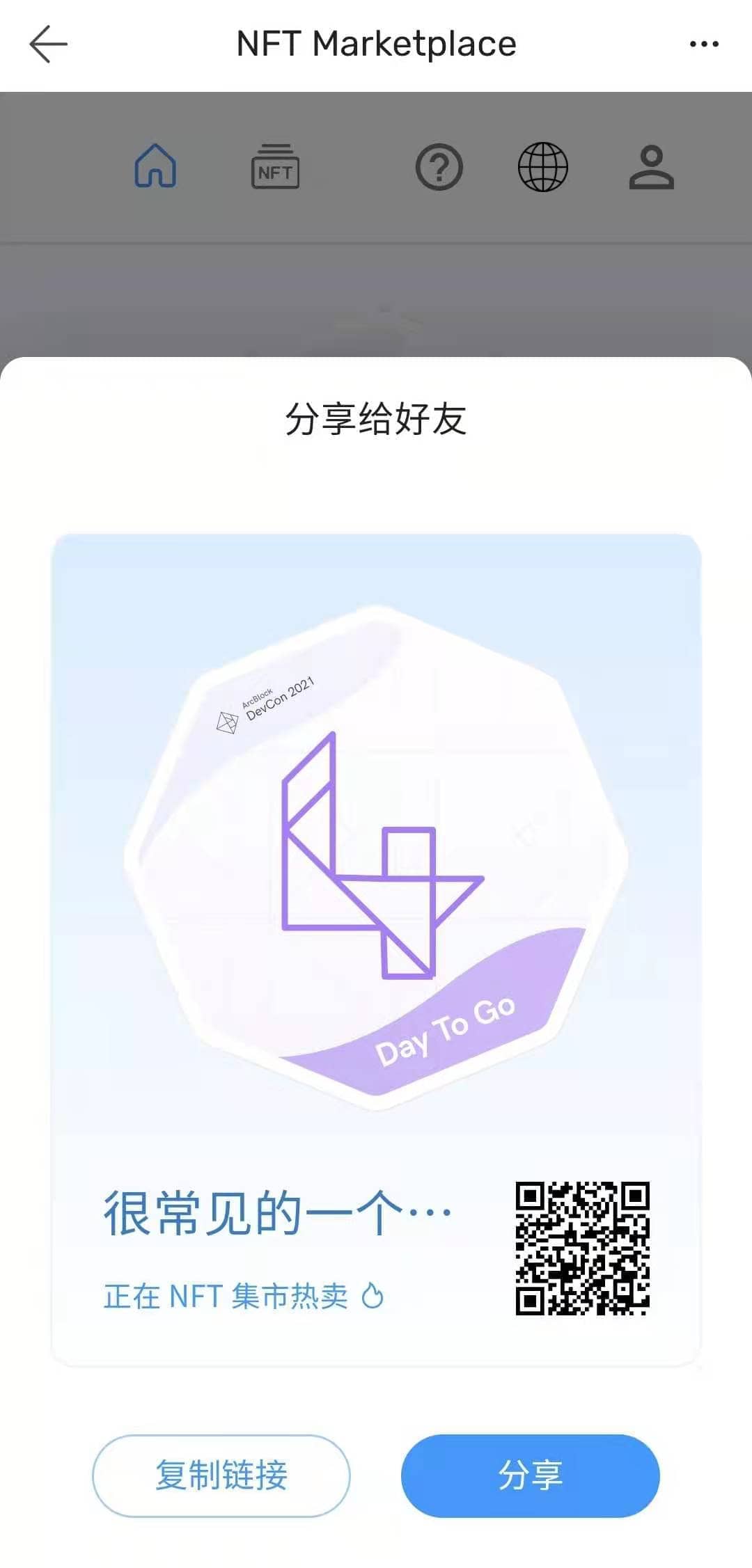Open the user profile icon
This screenshot has height=1568, width=752.
pyautogui.click(x=651, y=167)
